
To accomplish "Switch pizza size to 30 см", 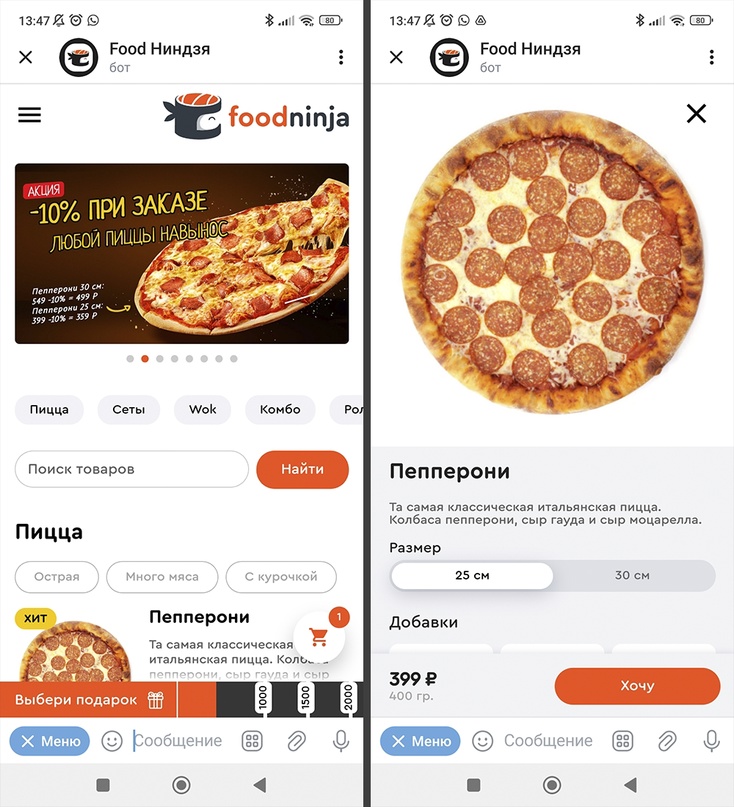I will (x=632, y=576).
